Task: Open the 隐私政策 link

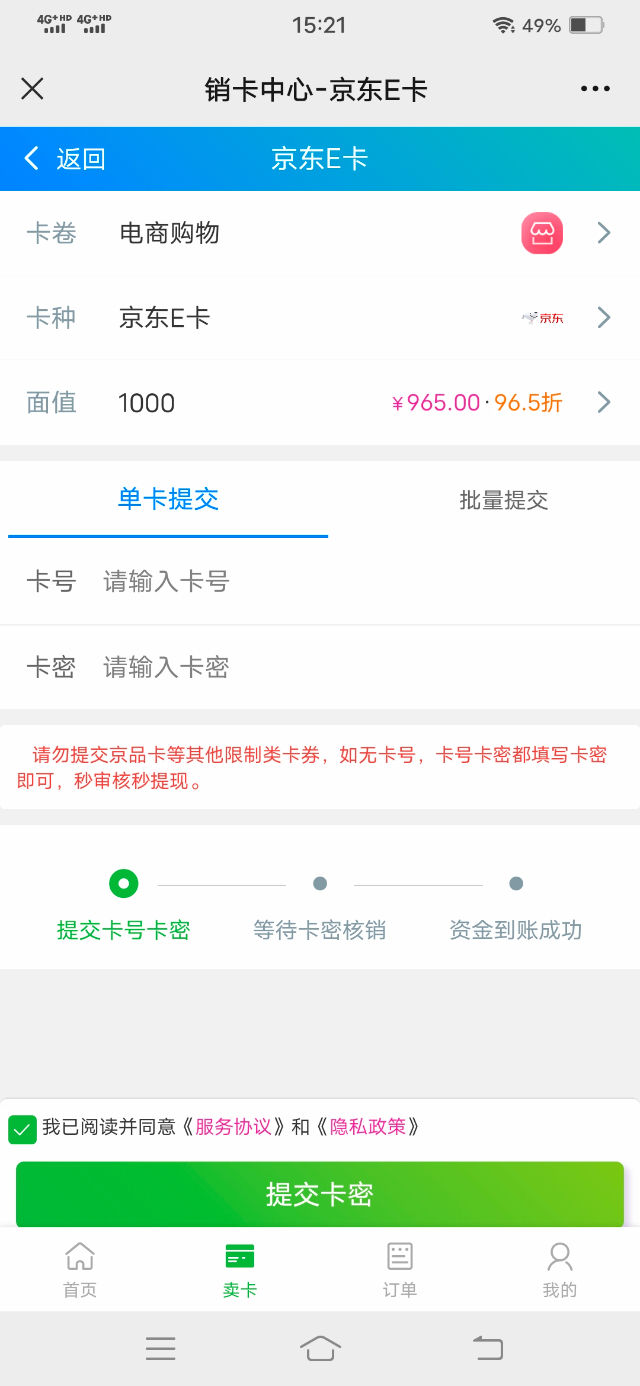Action: click(x=368, y=1127)
